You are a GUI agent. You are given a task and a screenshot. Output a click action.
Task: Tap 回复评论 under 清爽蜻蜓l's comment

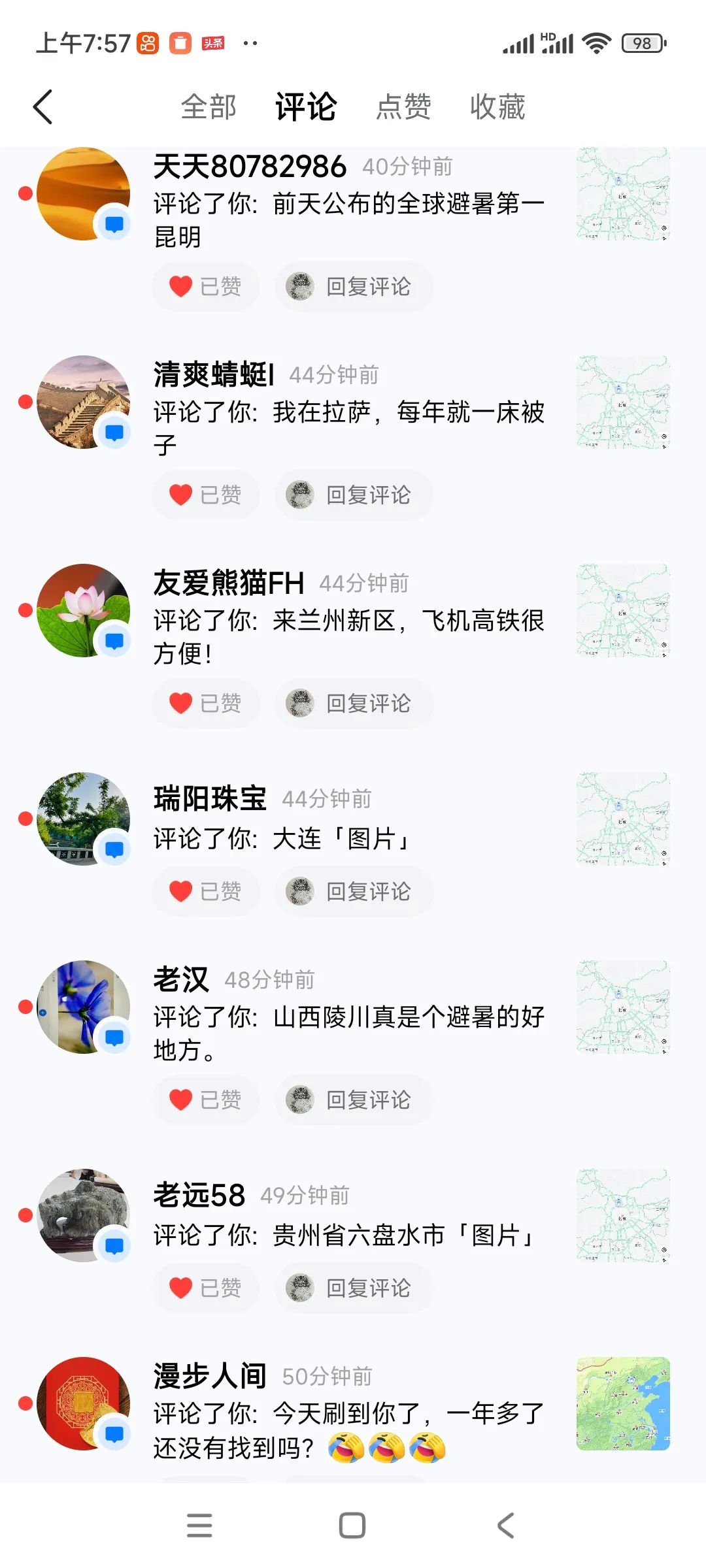click(353, 495)
